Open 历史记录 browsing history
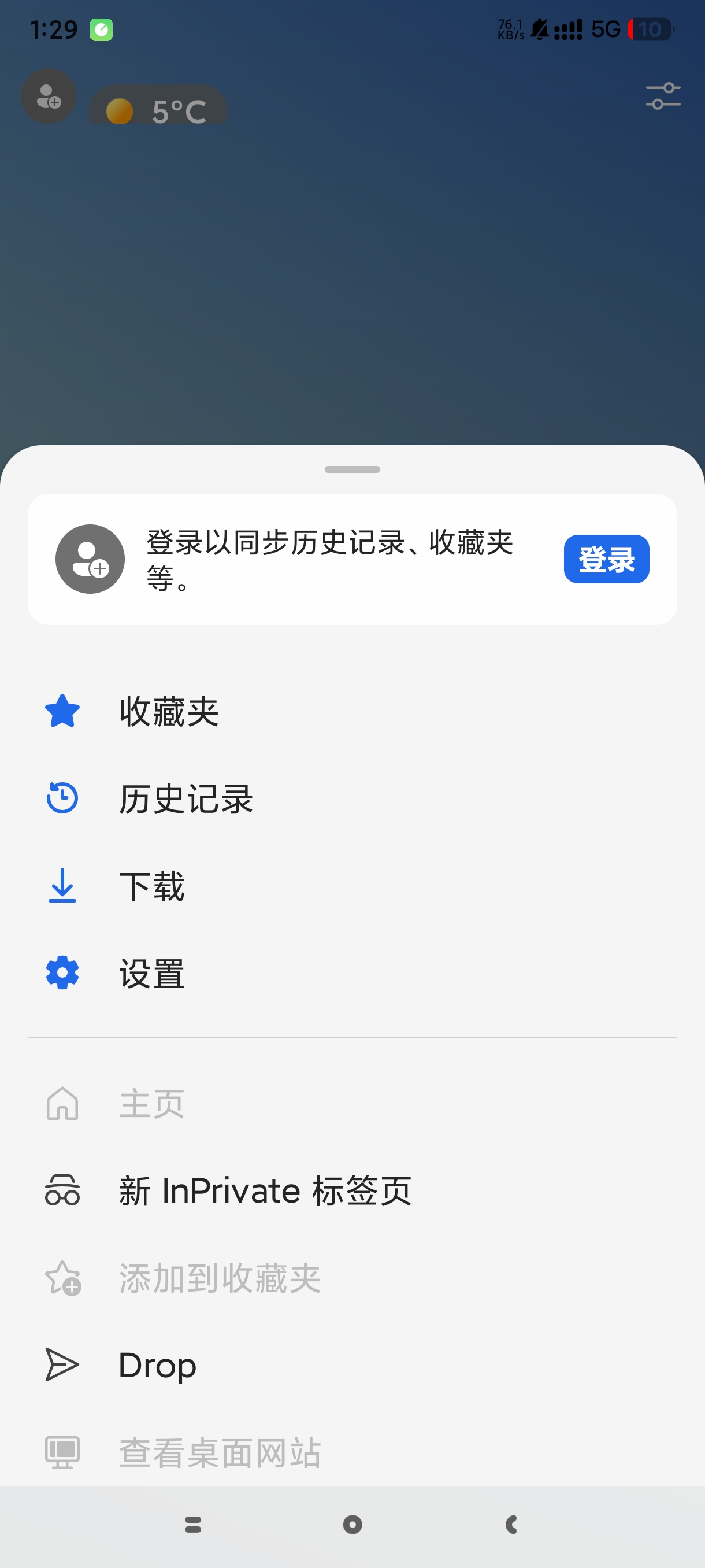The height and width of the screenshot is (1568, 705). 185,798
